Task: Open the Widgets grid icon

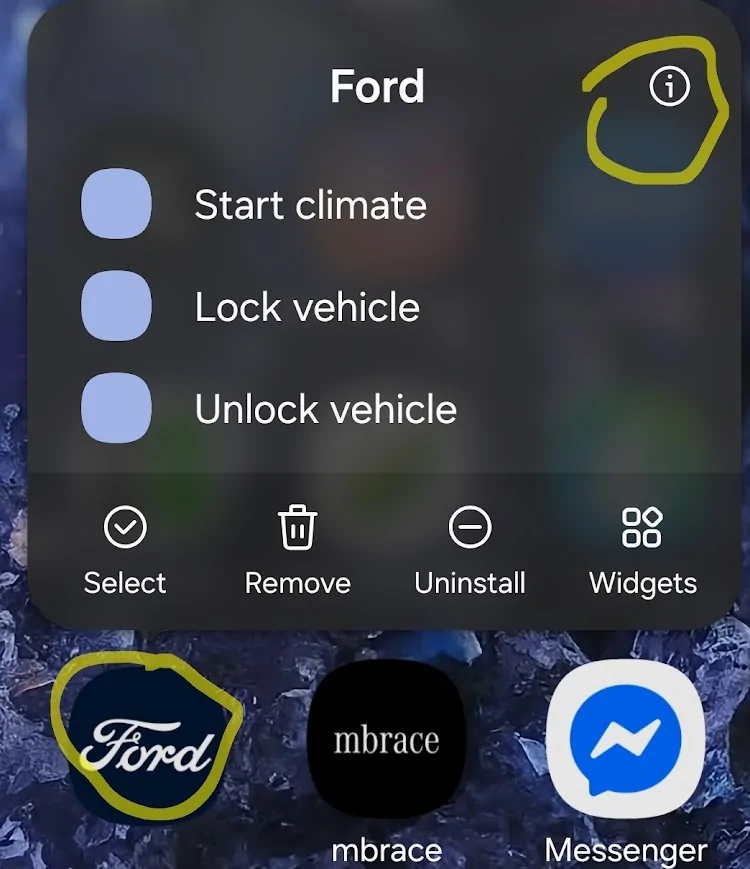Action: [x=641, y=527]
